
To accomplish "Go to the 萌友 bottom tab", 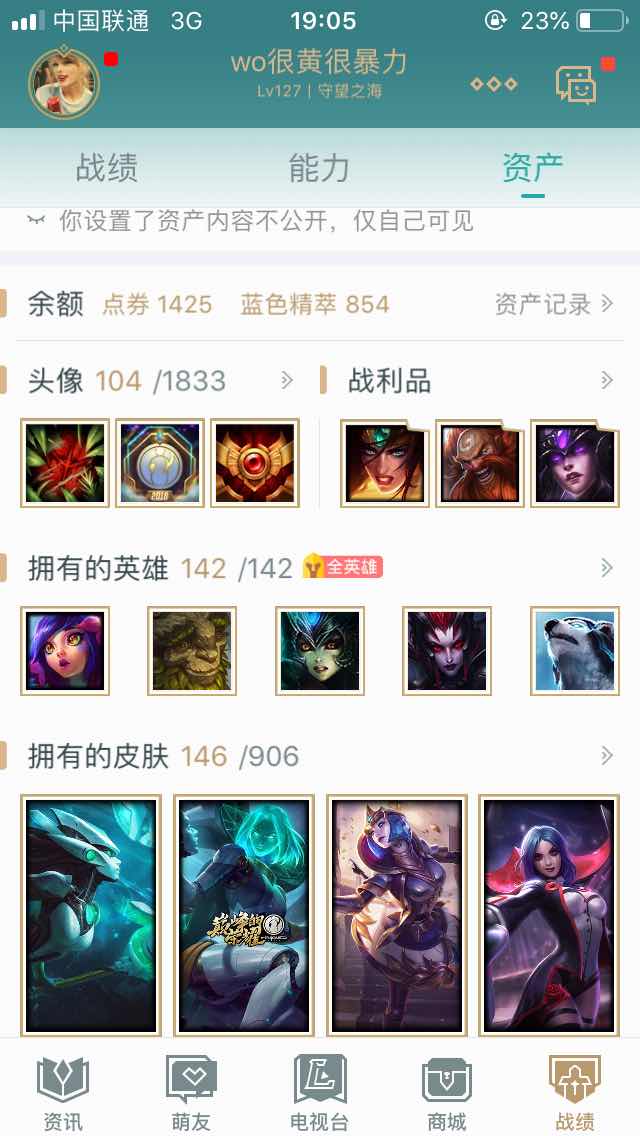I will 191,1092.
